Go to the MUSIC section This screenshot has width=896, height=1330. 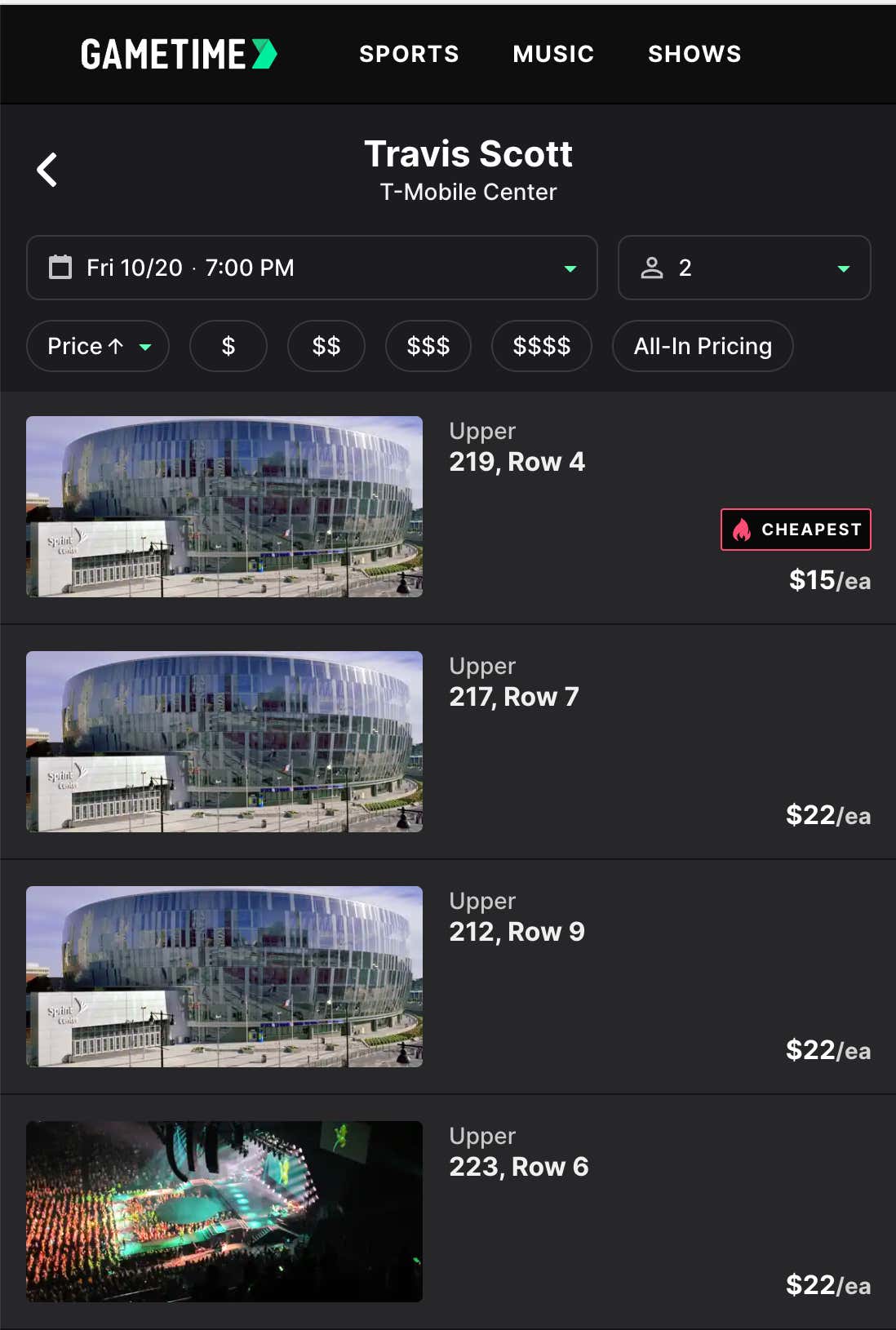553,54
